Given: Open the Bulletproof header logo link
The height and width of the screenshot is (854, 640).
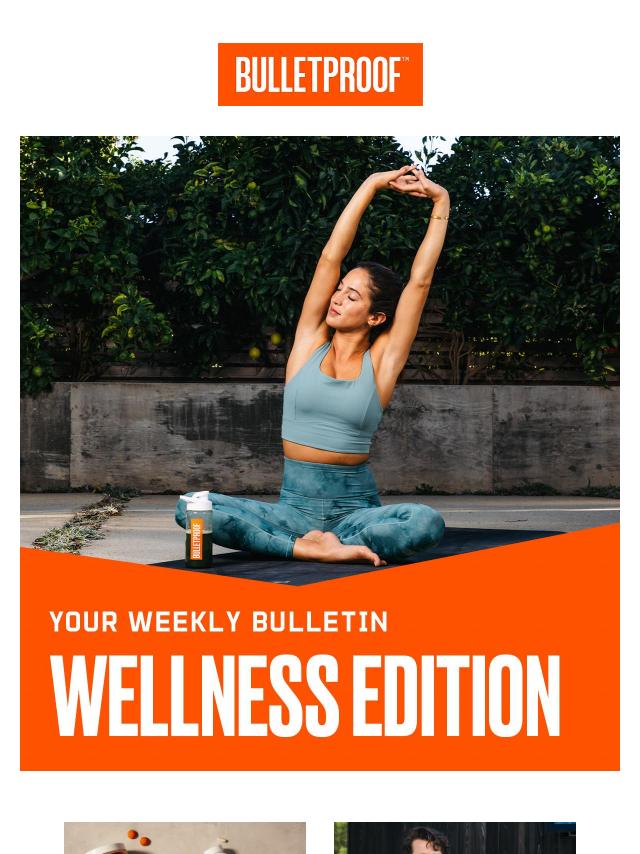Looking at the screenshot, I should (x=320, y=74).
